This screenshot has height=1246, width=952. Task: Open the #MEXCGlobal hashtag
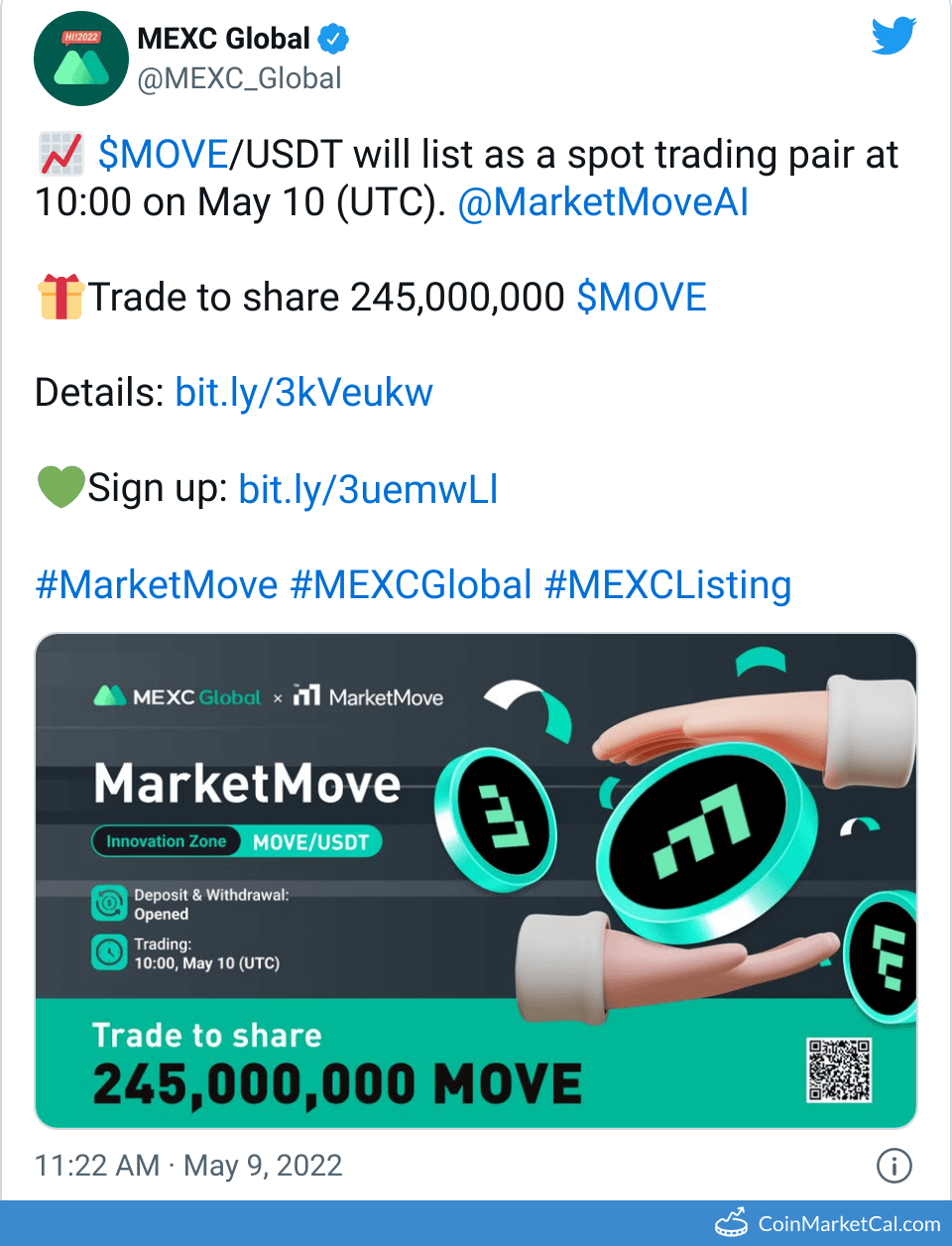coord(411,585)
